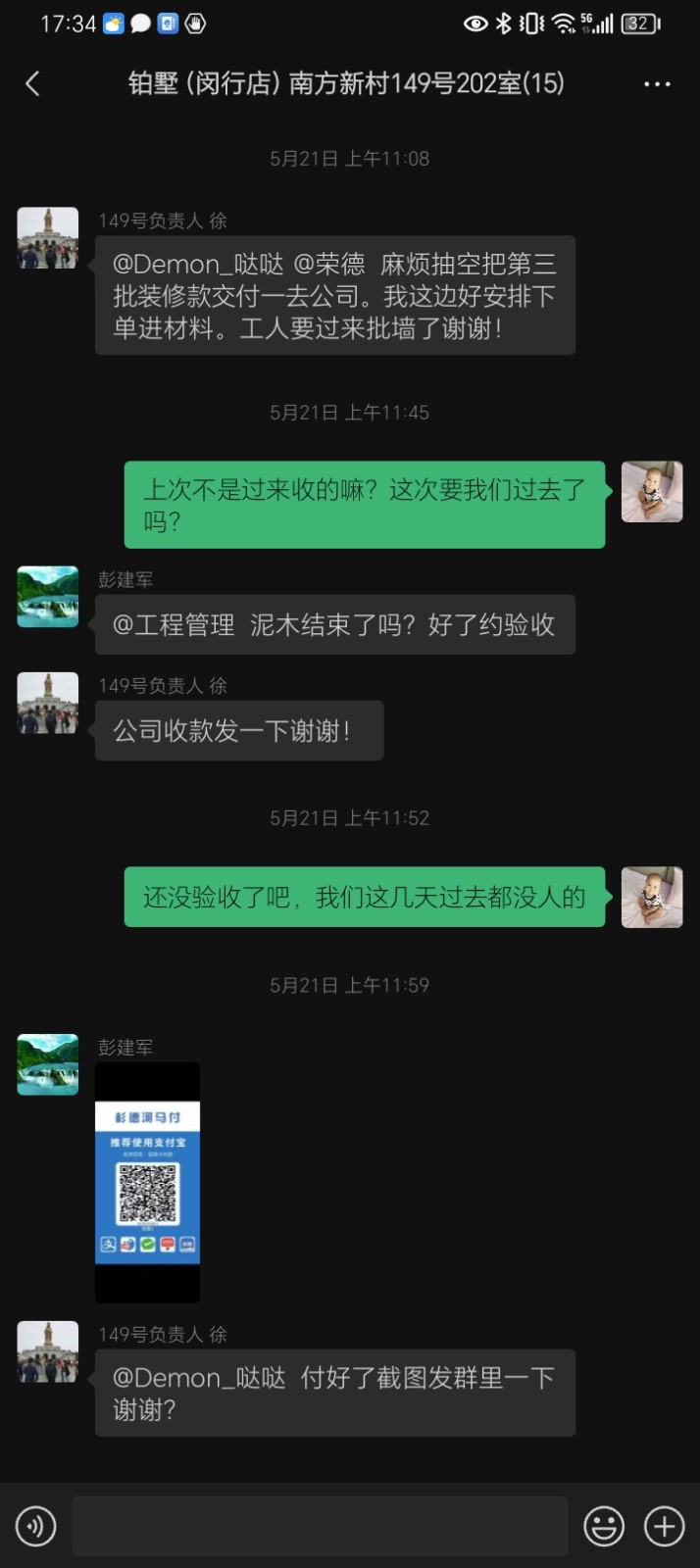
Task: Open the group chat overflow menu
Action: coord(657,84)
